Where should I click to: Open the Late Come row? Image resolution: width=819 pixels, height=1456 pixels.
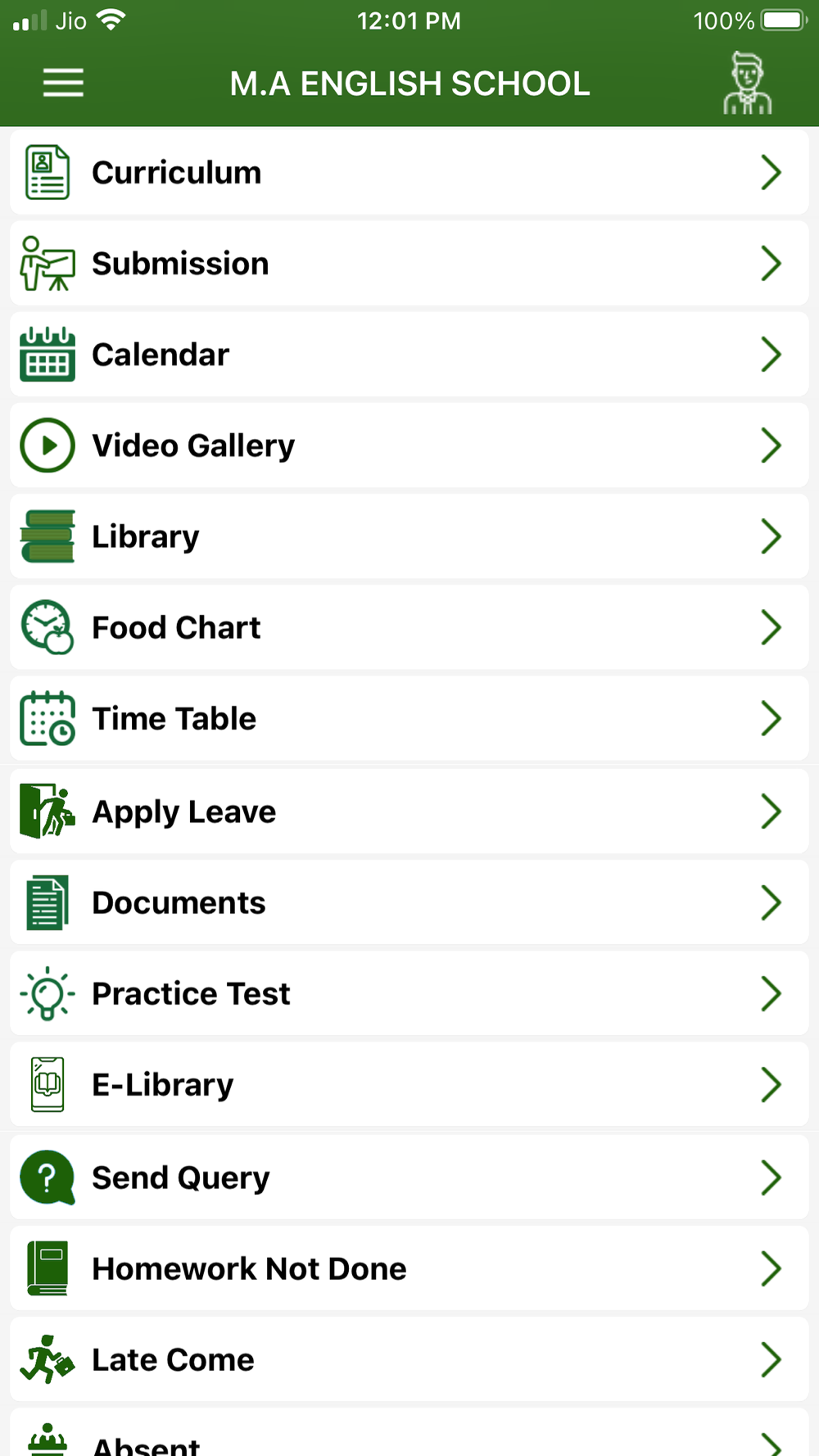(409, 1359)
